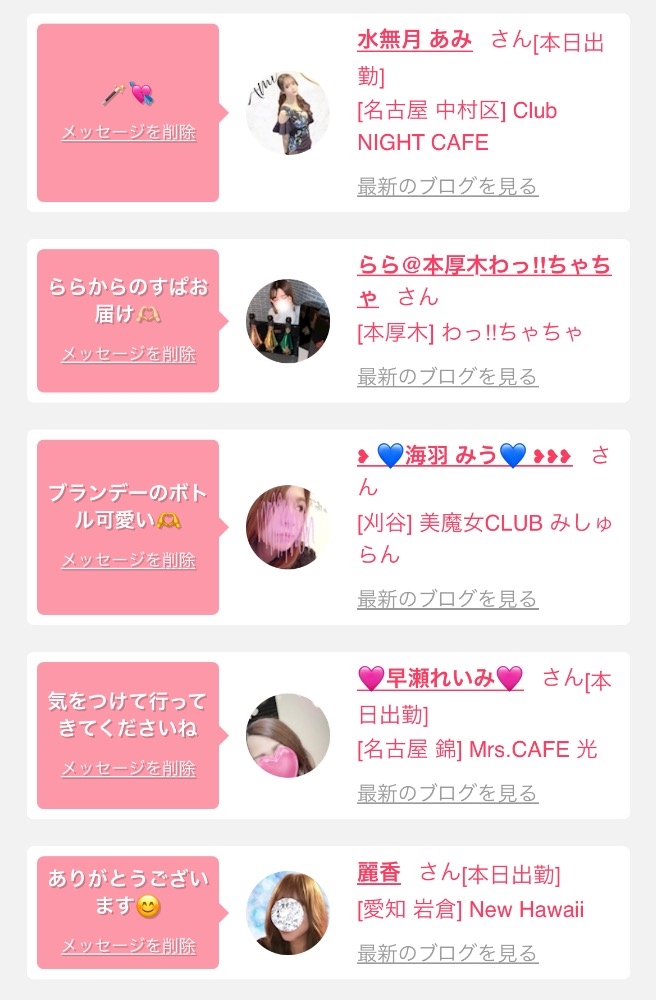Tap 麗香's round profile photo
This screenshot has height=1000, width=656.
(x=288, y=913)
